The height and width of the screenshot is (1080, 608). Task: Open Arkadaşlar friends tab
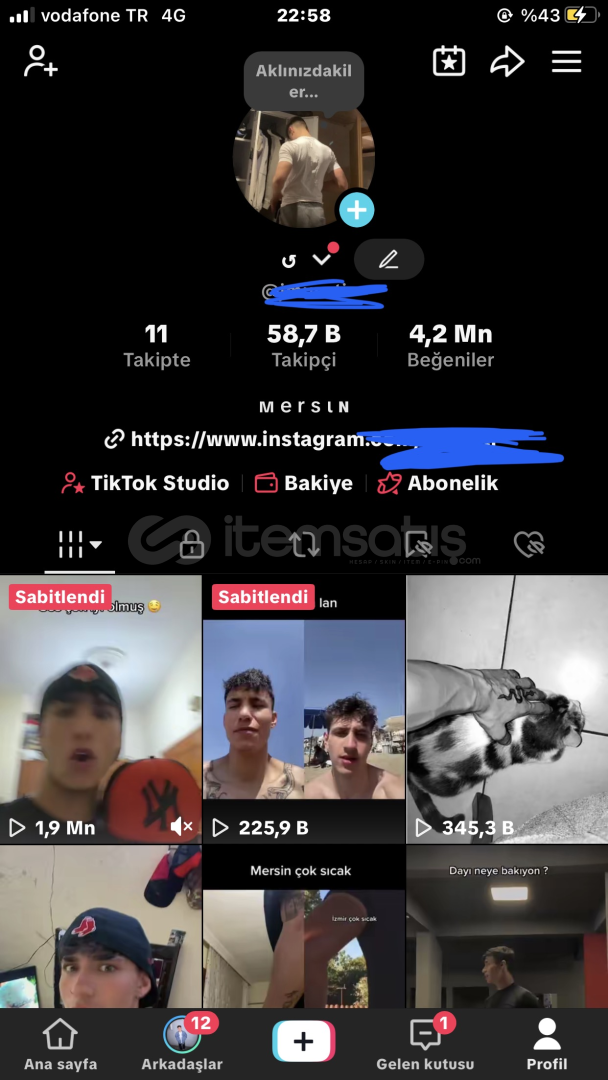(x=182, y=1045)
